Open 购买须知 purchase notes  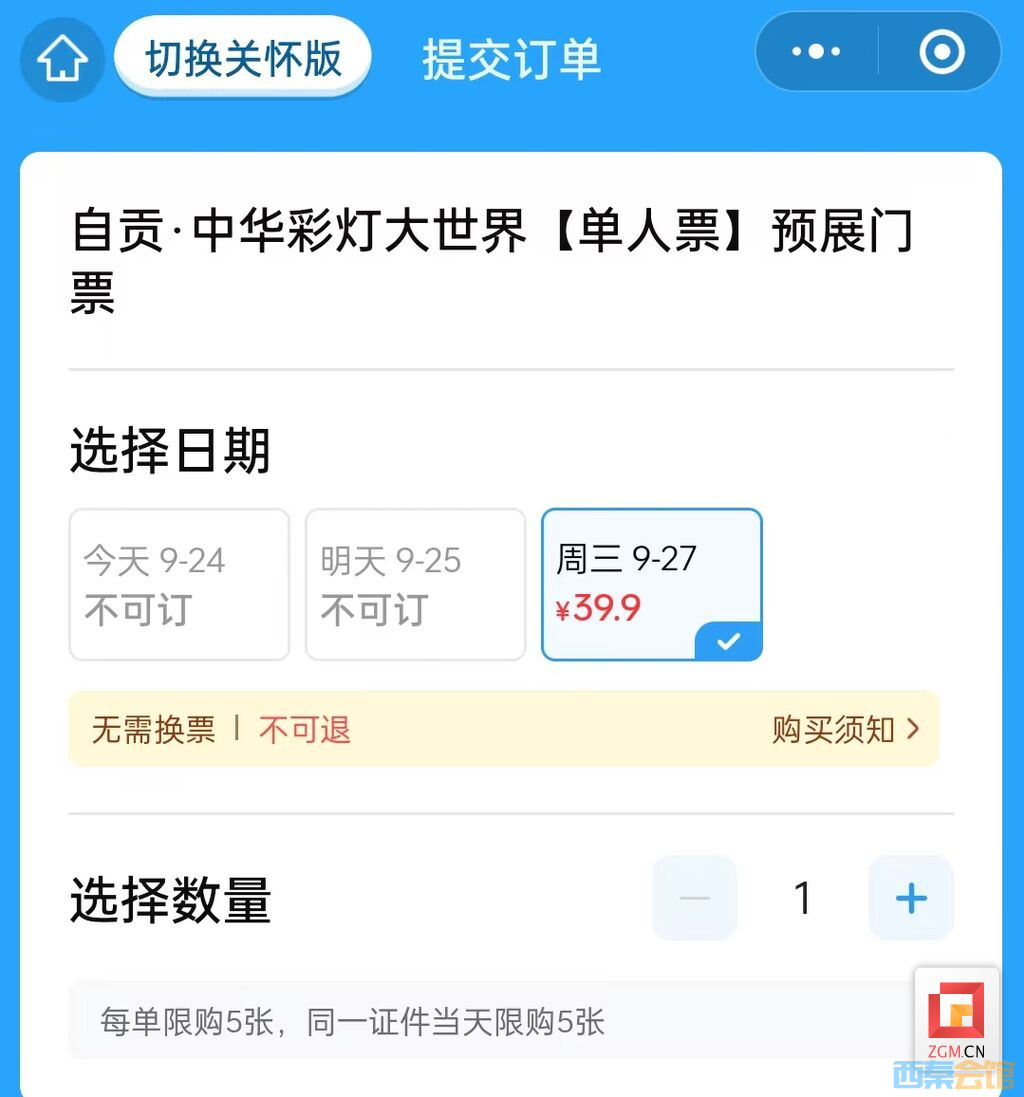[845, 730]
